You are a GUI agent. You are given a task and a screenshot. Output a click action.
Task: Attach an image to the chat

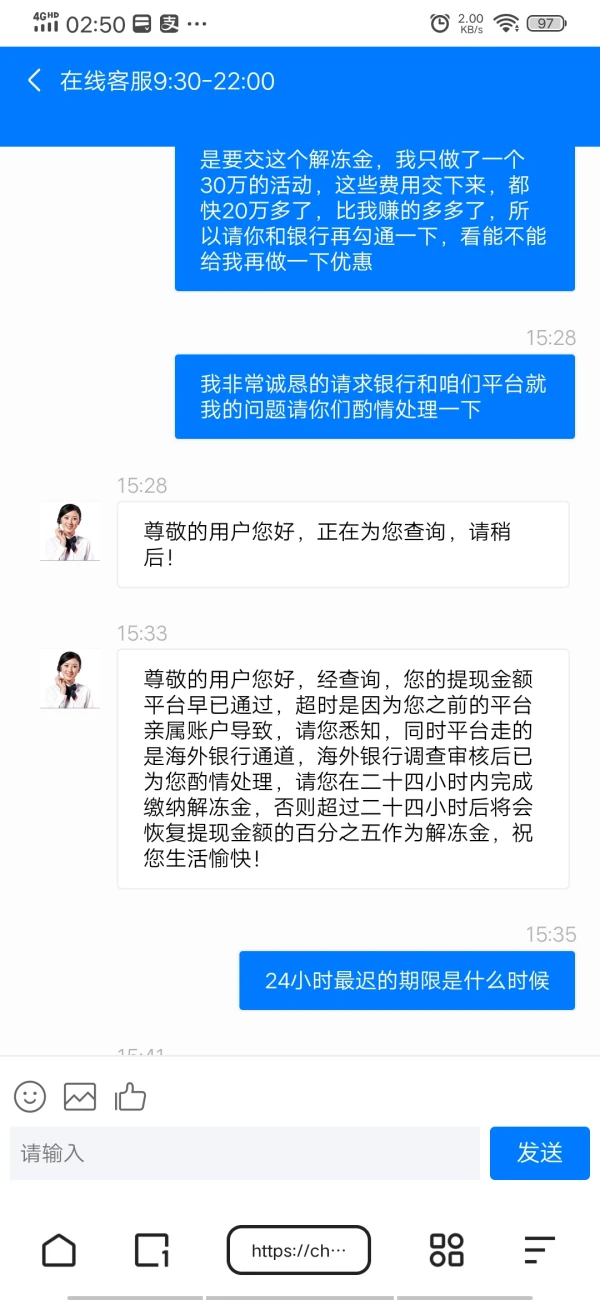[80, 1097]
